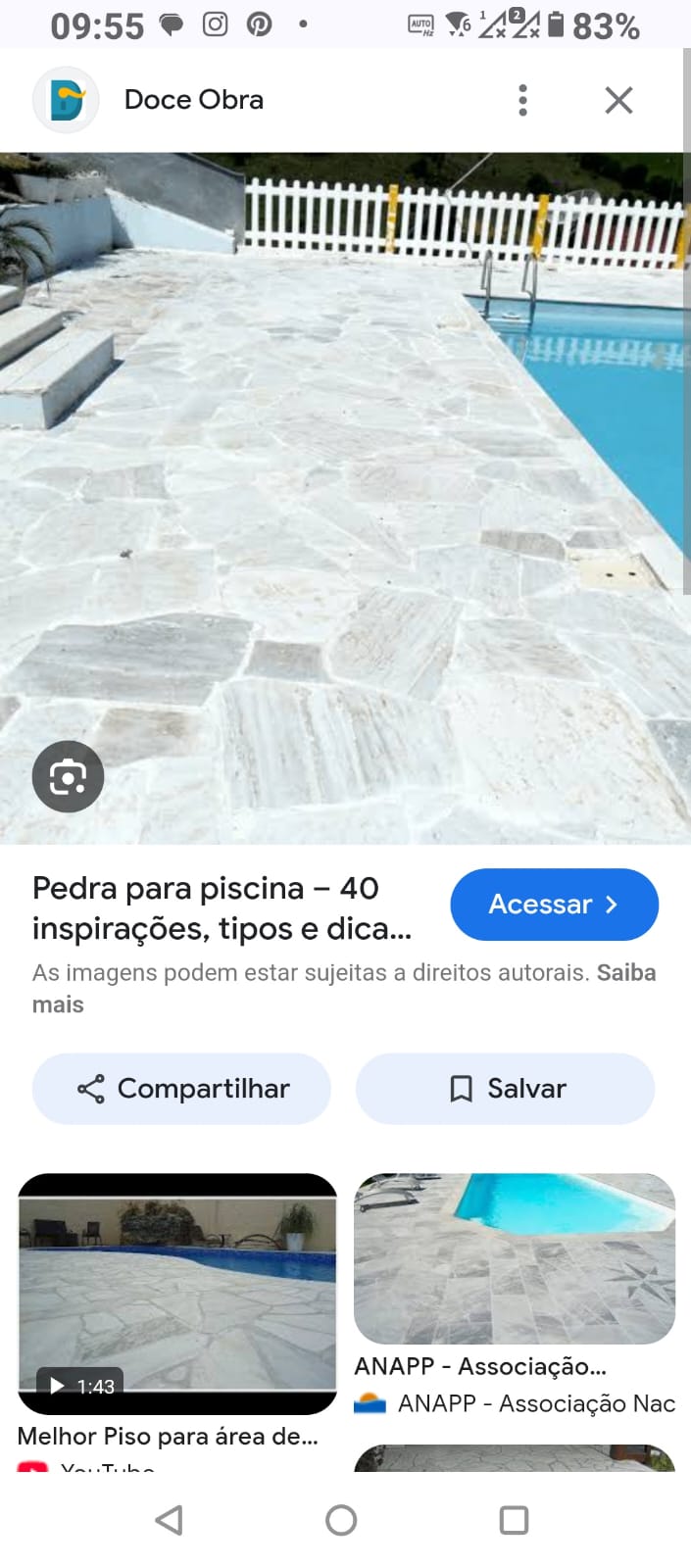
Task: Open the Melhor Piso YouTube video thumbnail
Action: click(x=177, y=1294)
